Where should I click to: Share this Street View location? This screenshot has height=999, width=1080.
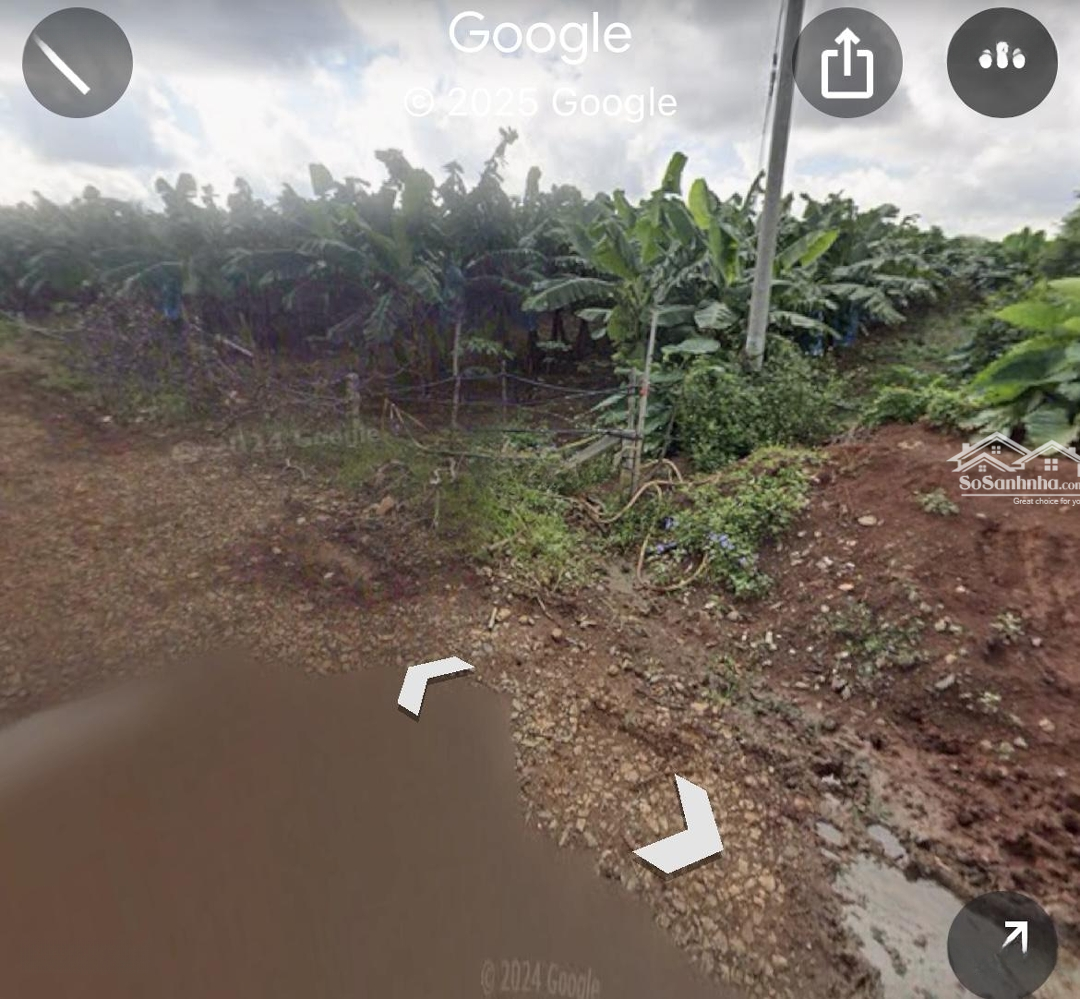point(847,62)
